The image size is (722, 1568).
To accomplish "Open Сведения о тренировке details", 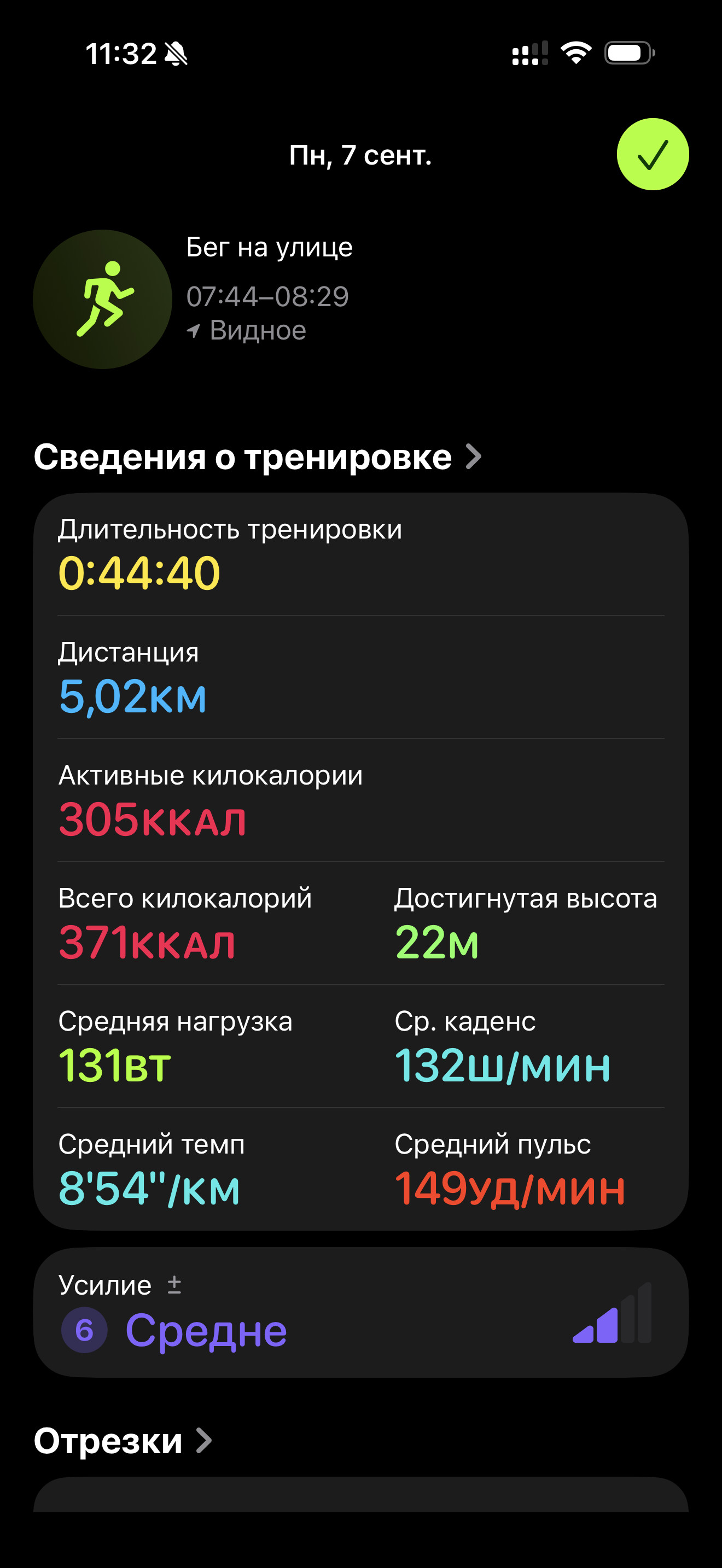I will (258, 457).
